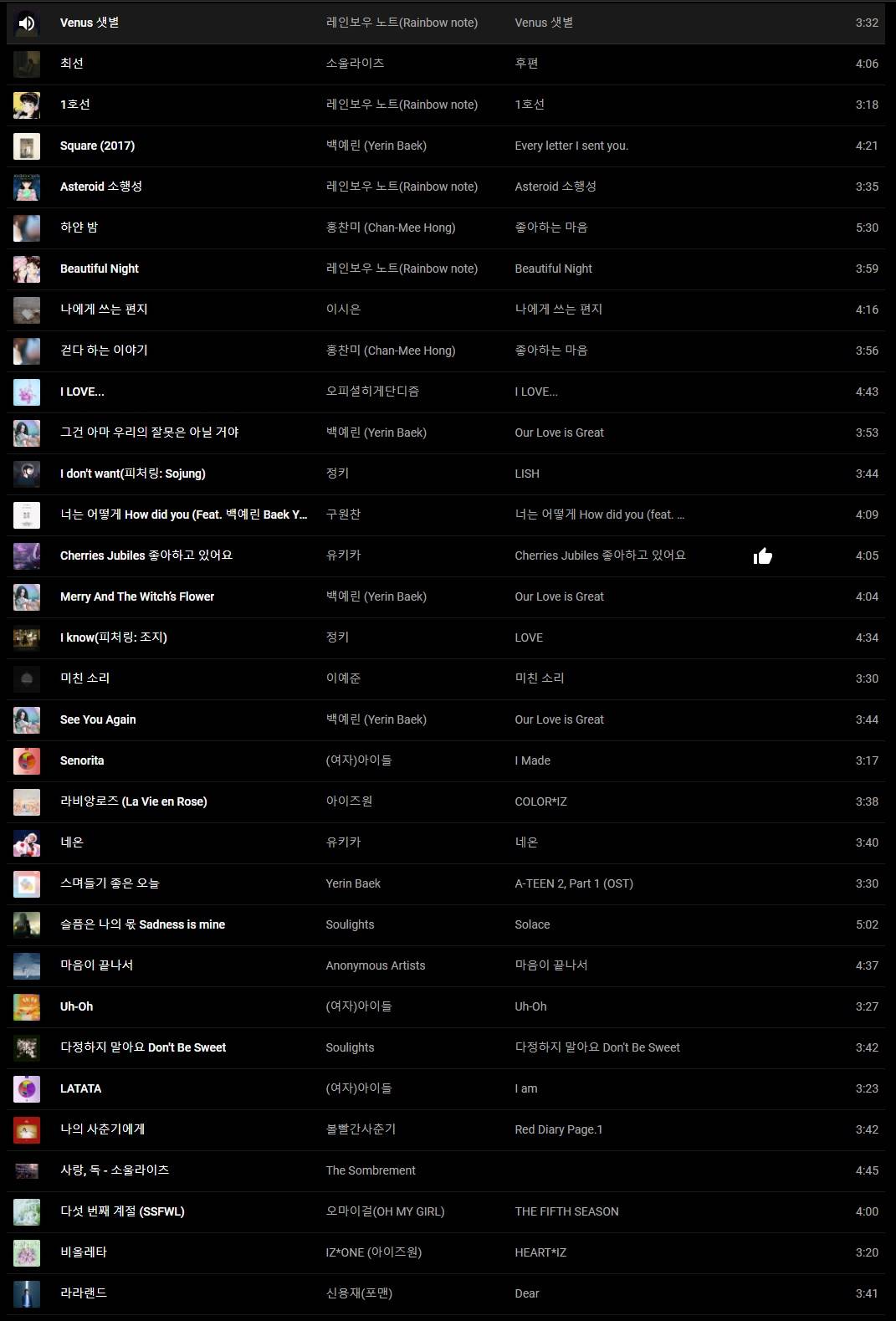
Task: Play Beautiful Night by Rainbow note
Action: 99,269
